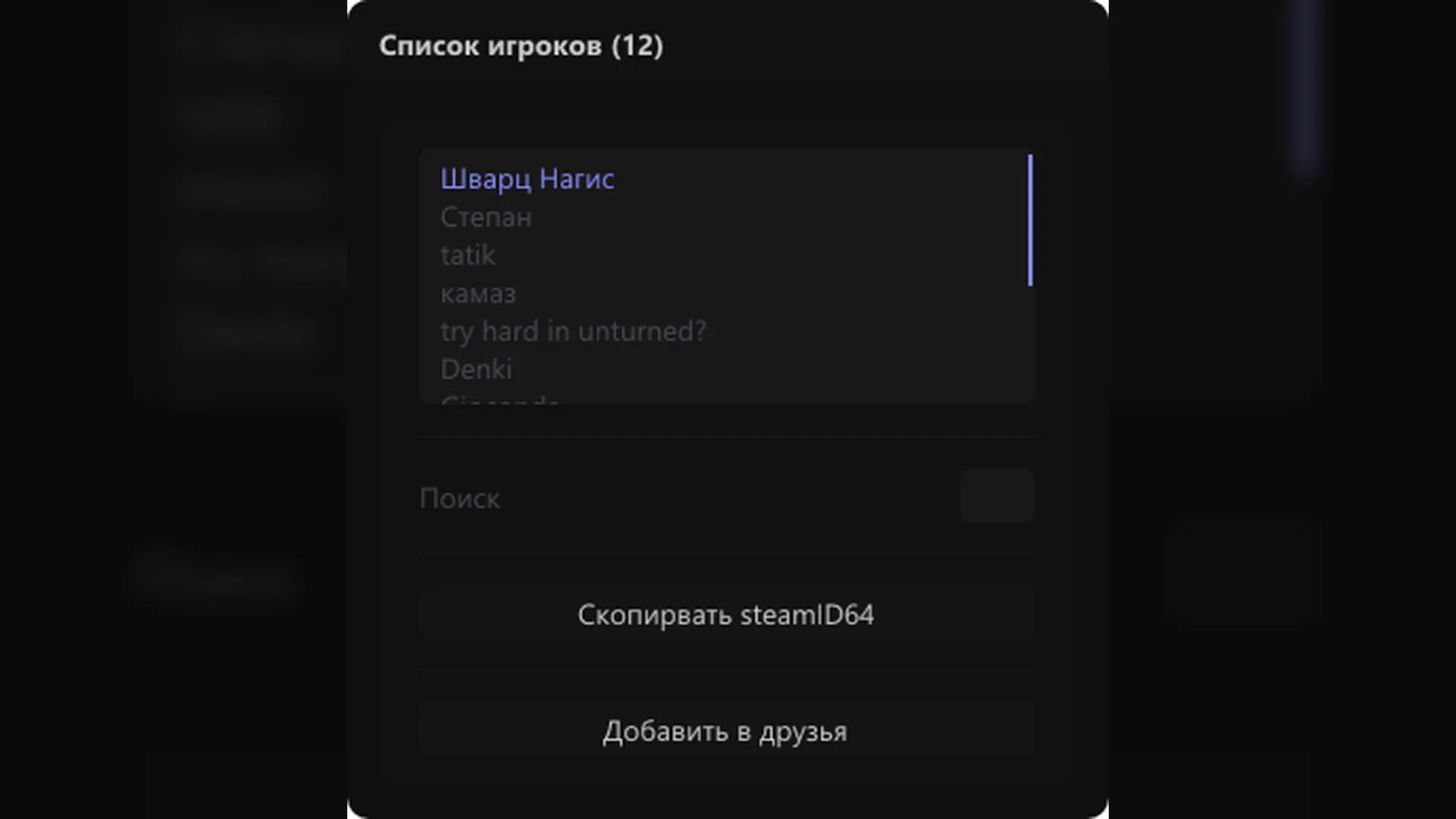Select player Шварц Нагис
Screen dimensions: 1456x819
(527, 180)
